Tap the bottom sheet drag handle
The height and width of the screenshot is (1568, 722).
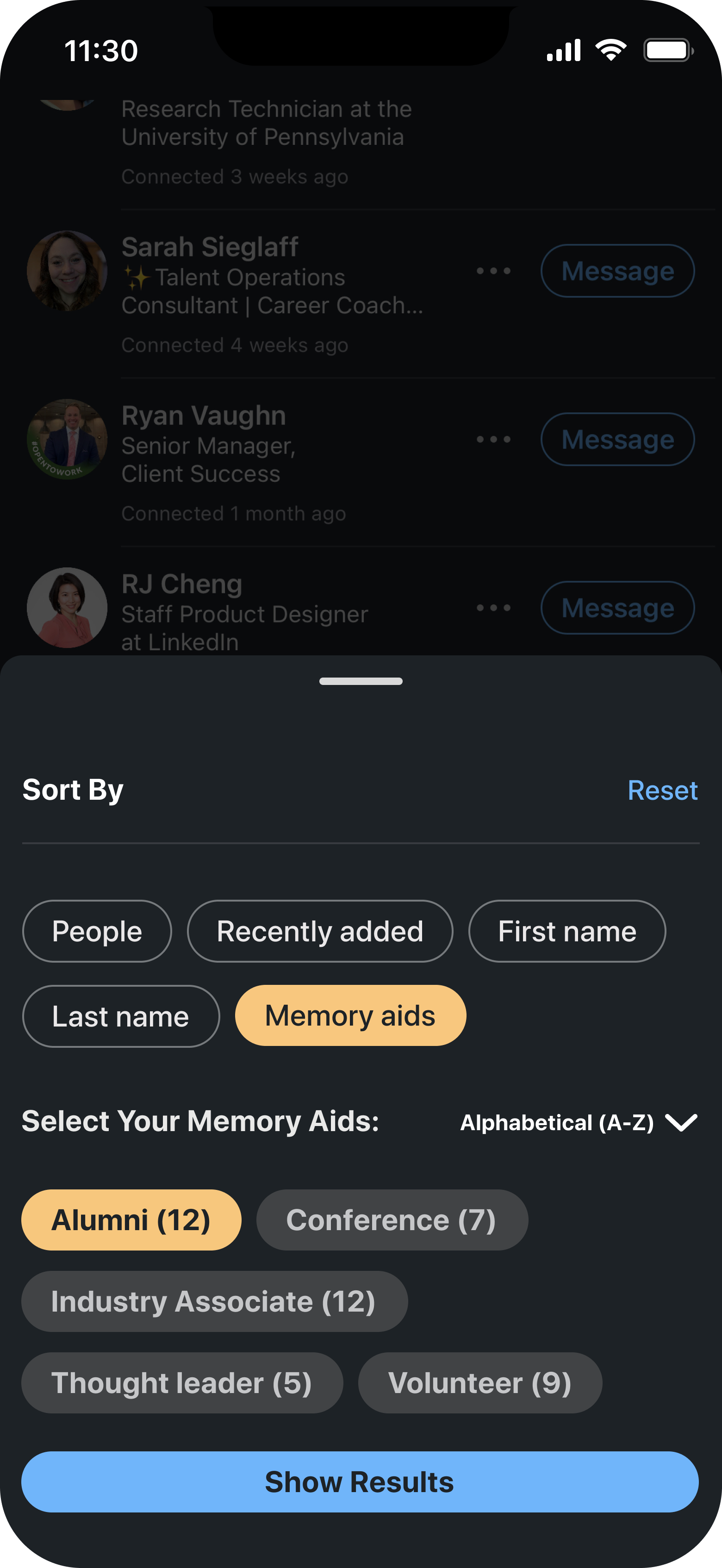click(x=361, y=681)
